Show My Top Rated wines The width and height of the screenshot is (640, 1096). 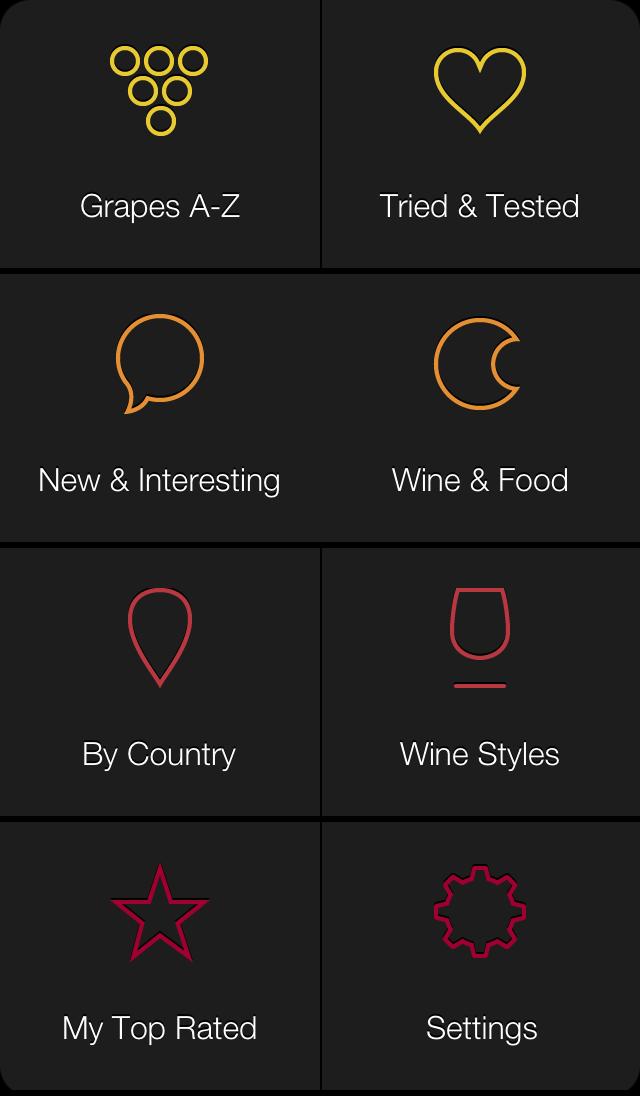coord(160,956)
